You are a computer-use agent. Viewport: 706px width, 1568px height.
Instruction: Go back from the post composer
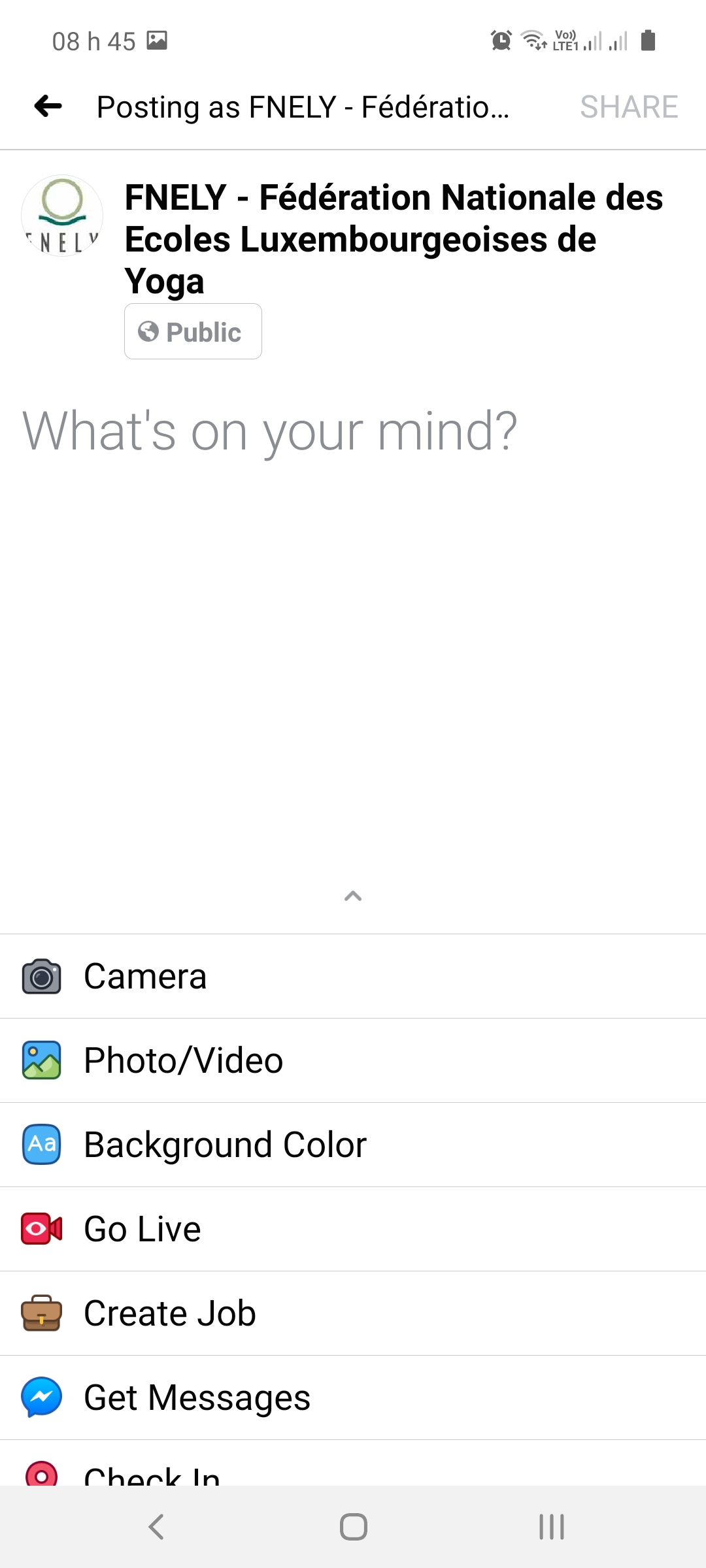click(x=48, y=106)
